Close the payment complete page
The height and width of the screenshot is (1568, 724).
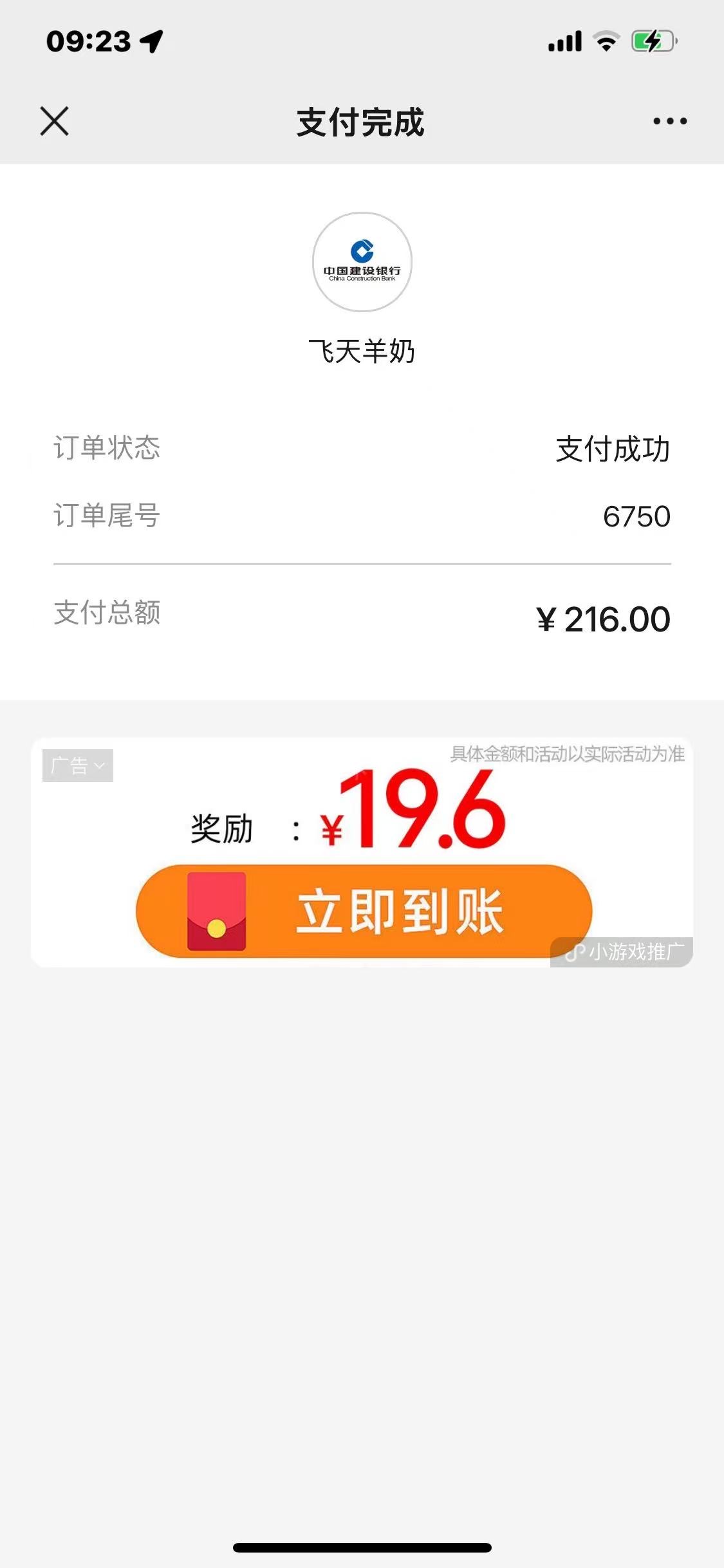(54, 121)
